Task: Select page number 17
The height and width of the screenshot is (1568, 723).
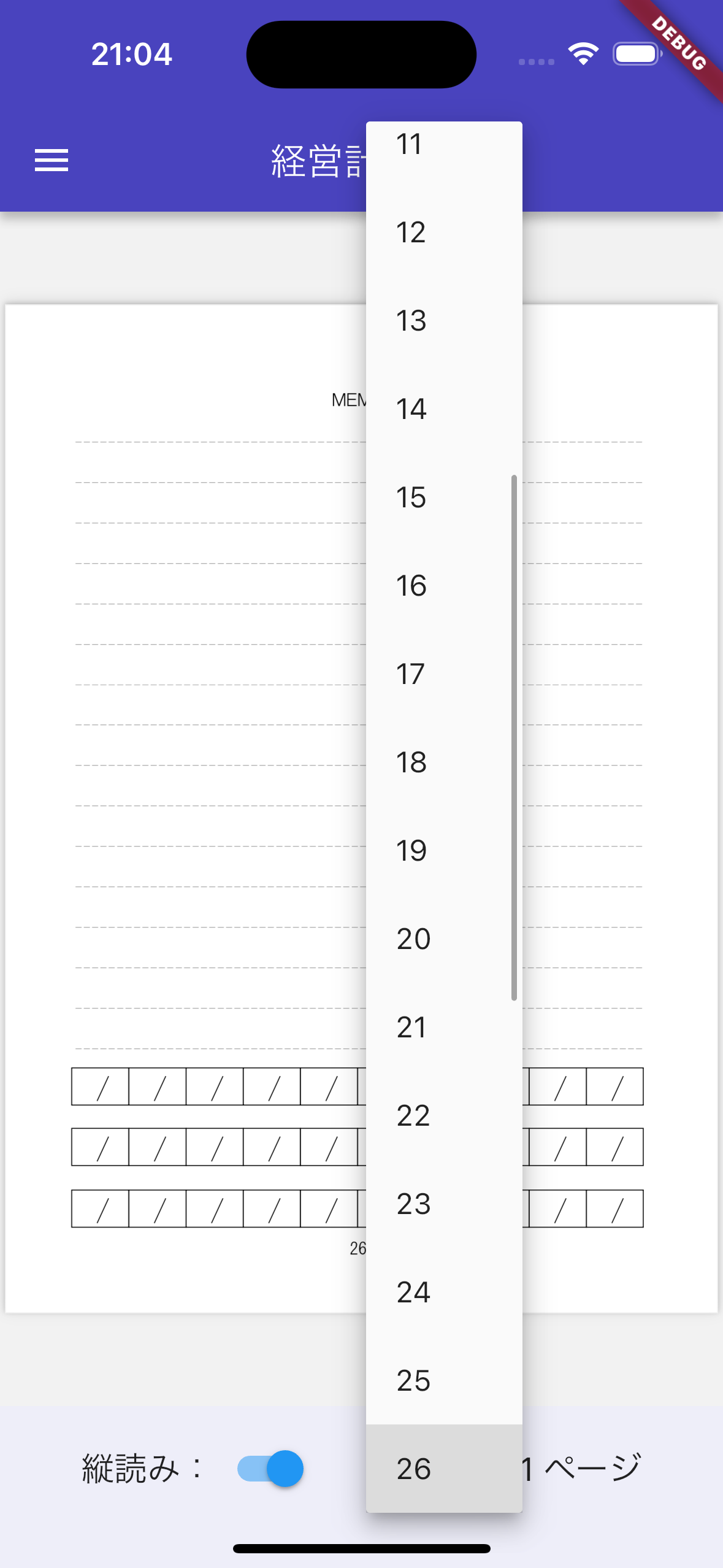Action: coord(443,675)
